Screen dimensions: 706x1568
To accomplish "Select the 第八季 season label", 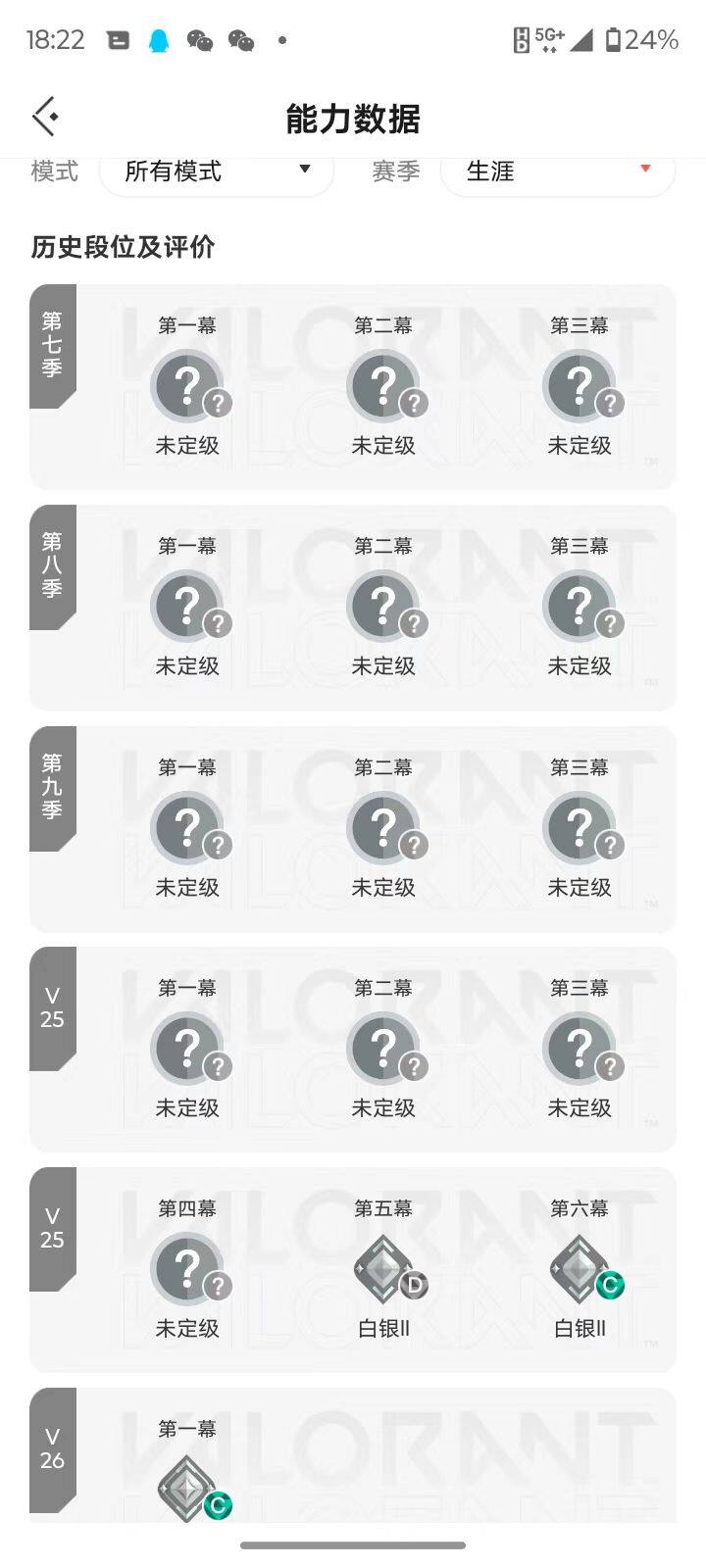I will pos(53,565).
